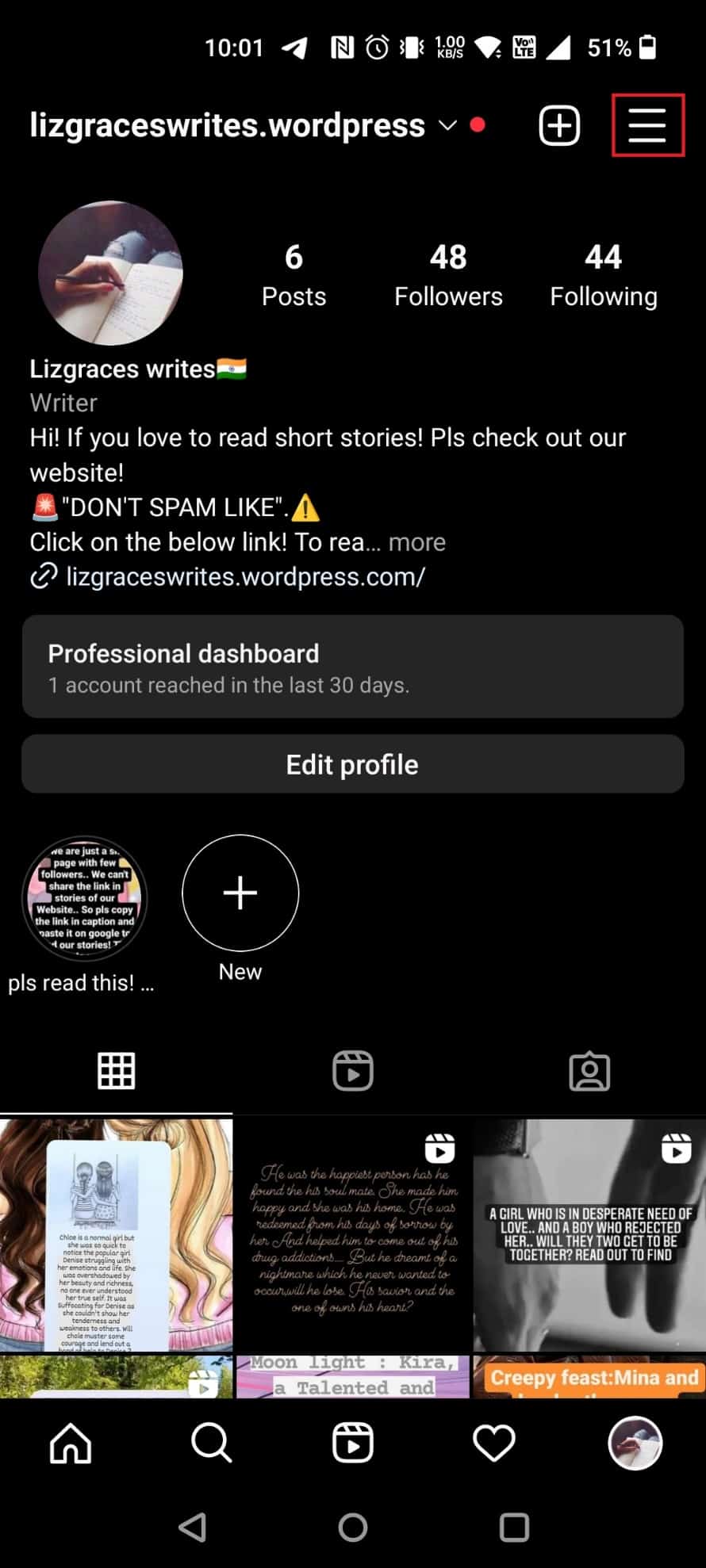Open Professional dashboard
The width and height of the screenshot is (706, 1568).
pyautogui.click(x=352, y=667)
